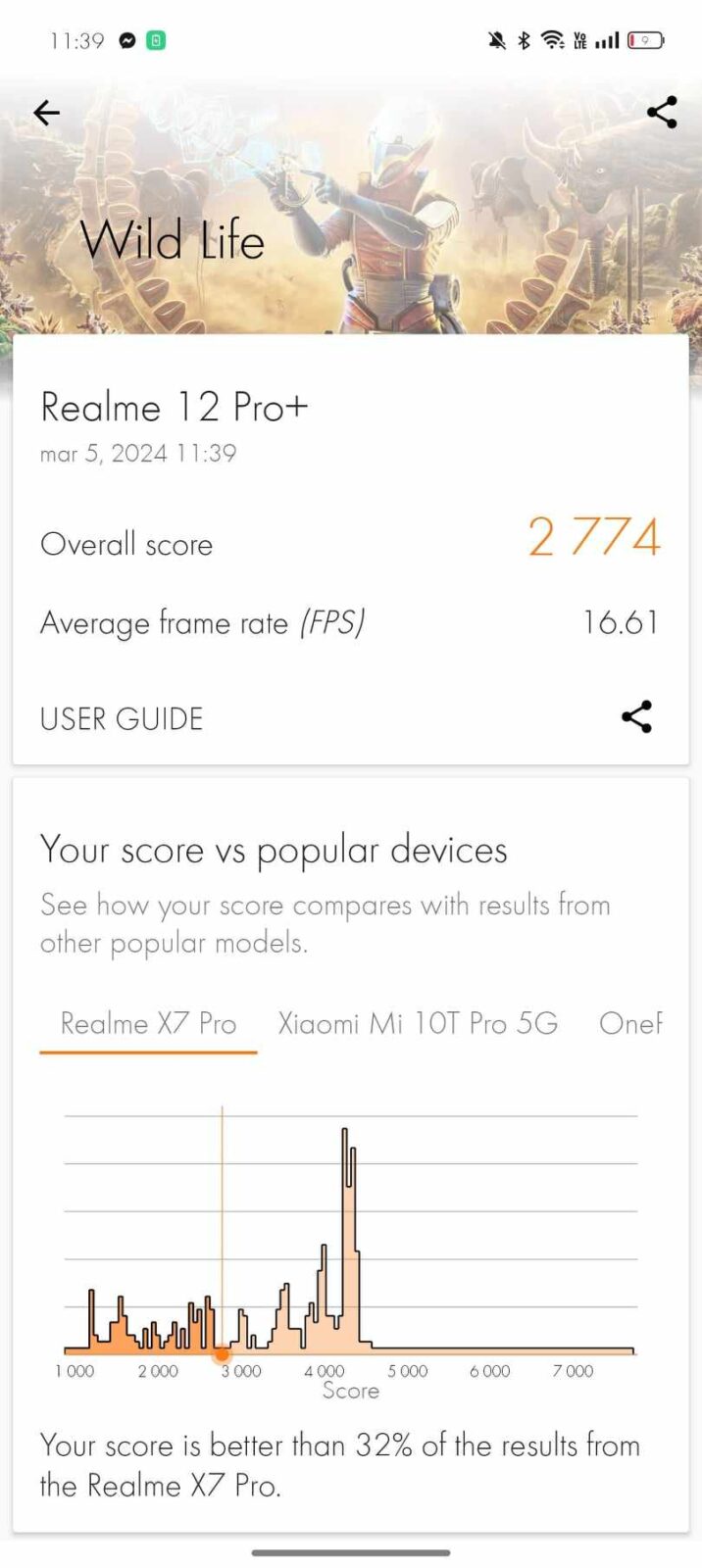Image resolution: width=702 pixels, height=1568 pixels.
Task: Open the USER GUIDE
Action: tap(122, 719)
